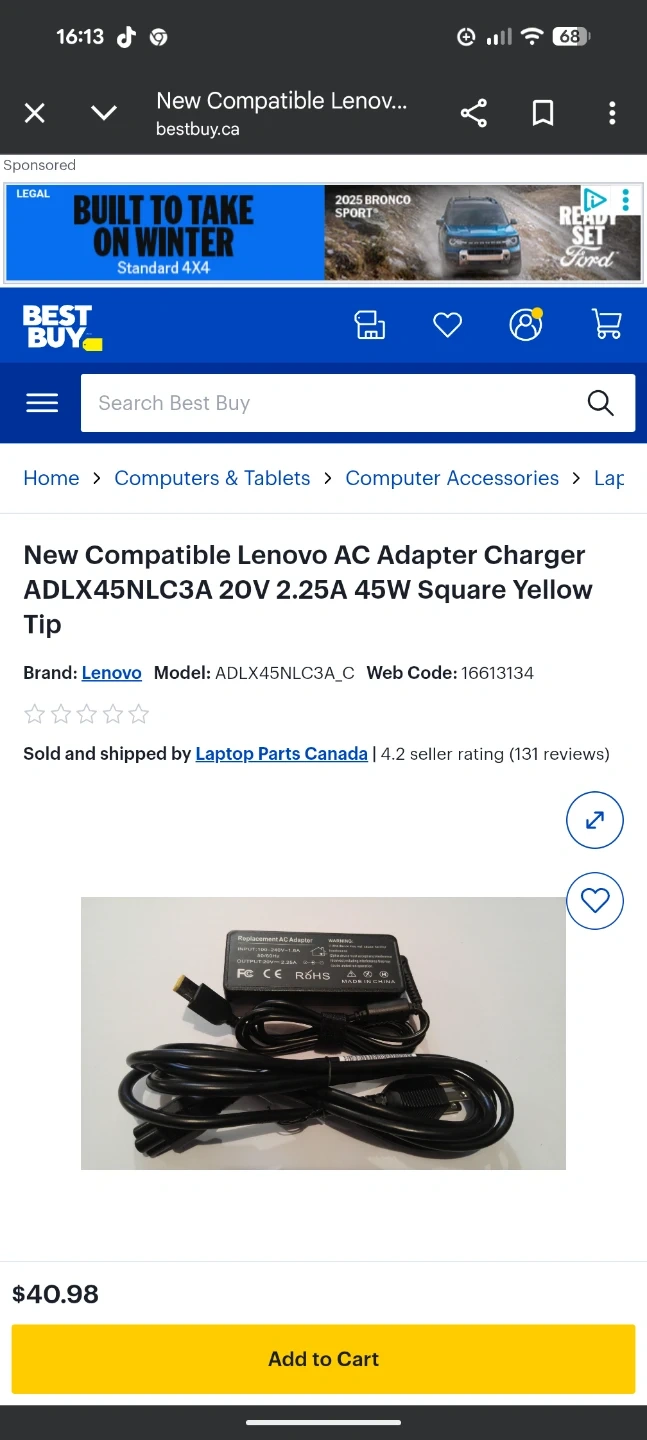Open Computer Accessories breadcrumb
This screenshot has height=1440, width=647.
coord(452,478)
